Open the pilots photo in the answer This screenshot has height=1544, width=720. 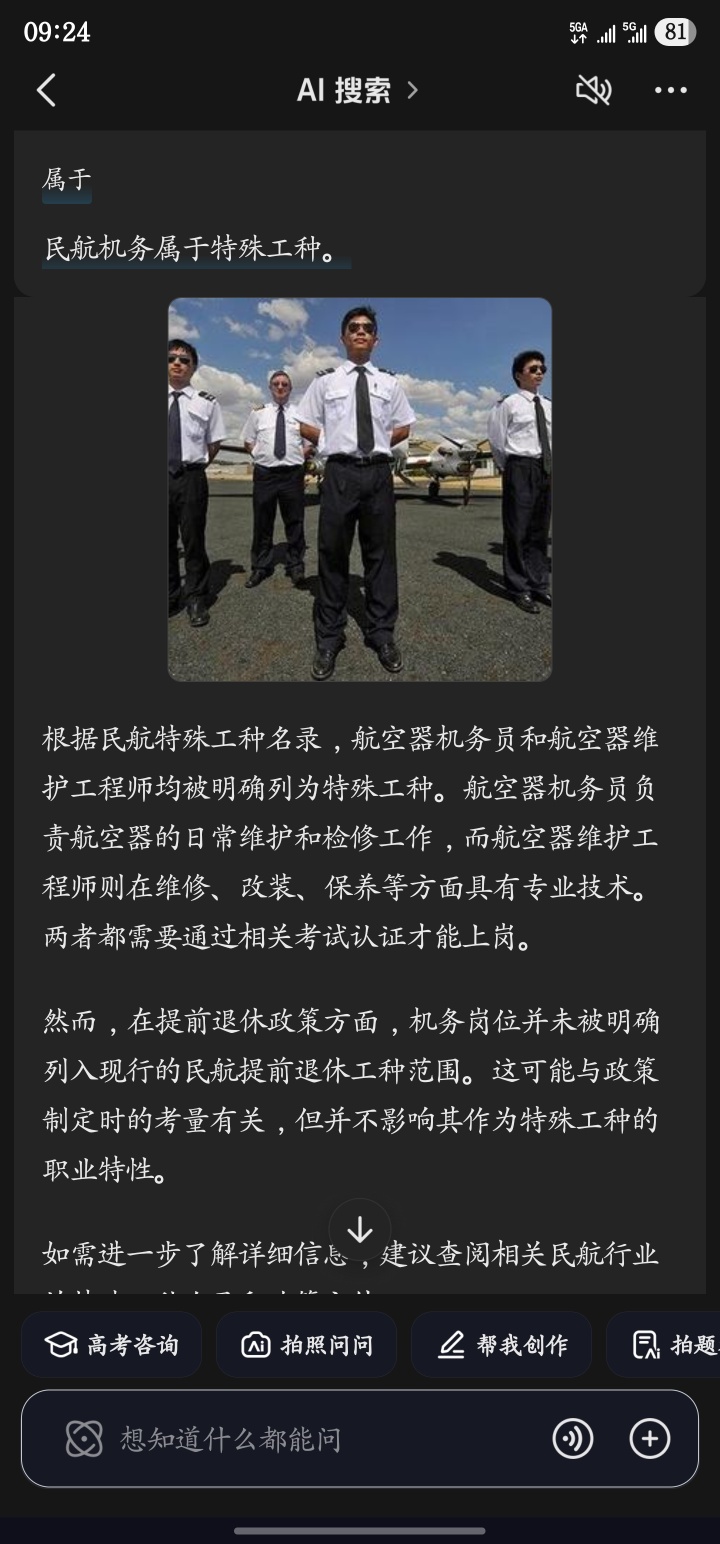[x=360, y=489]
